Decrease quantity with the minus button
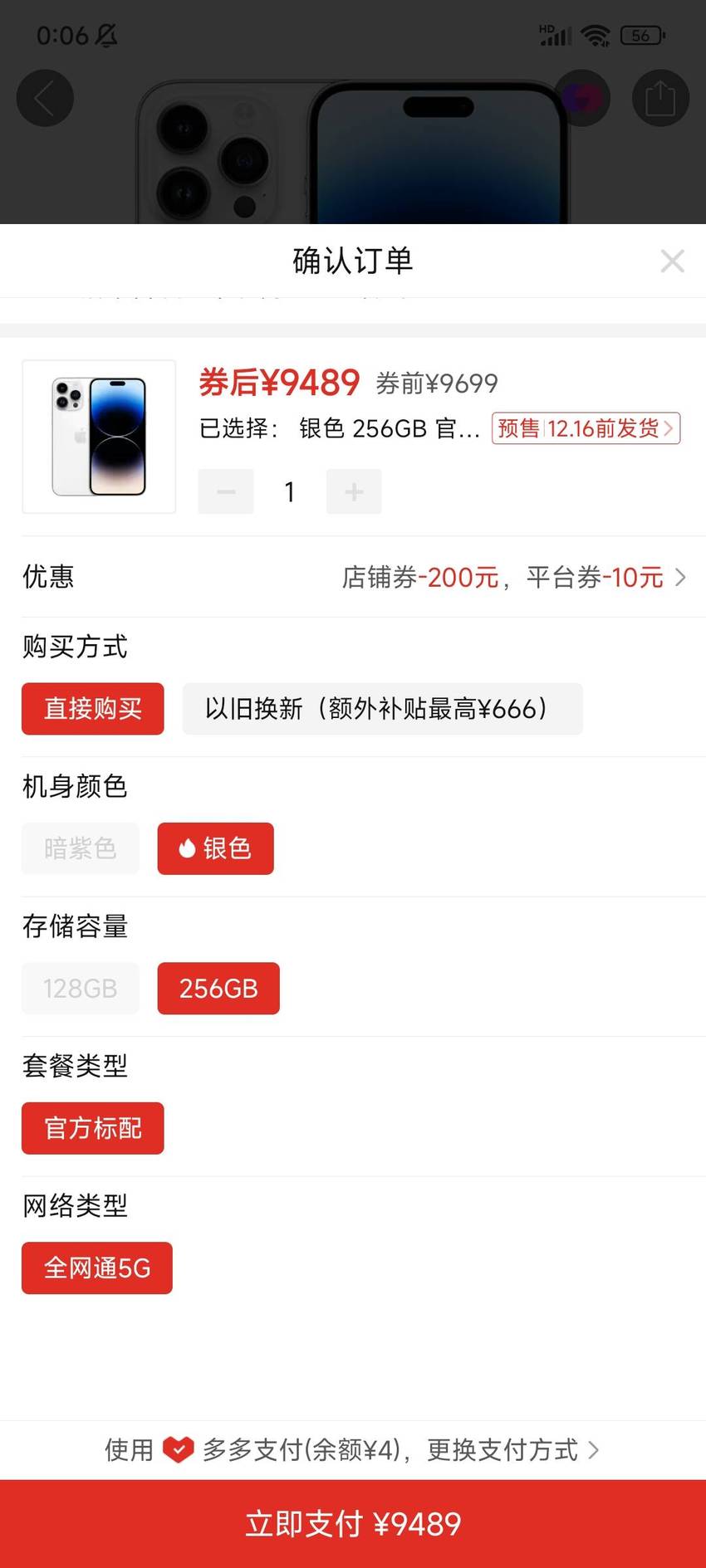 coord(226,491)
